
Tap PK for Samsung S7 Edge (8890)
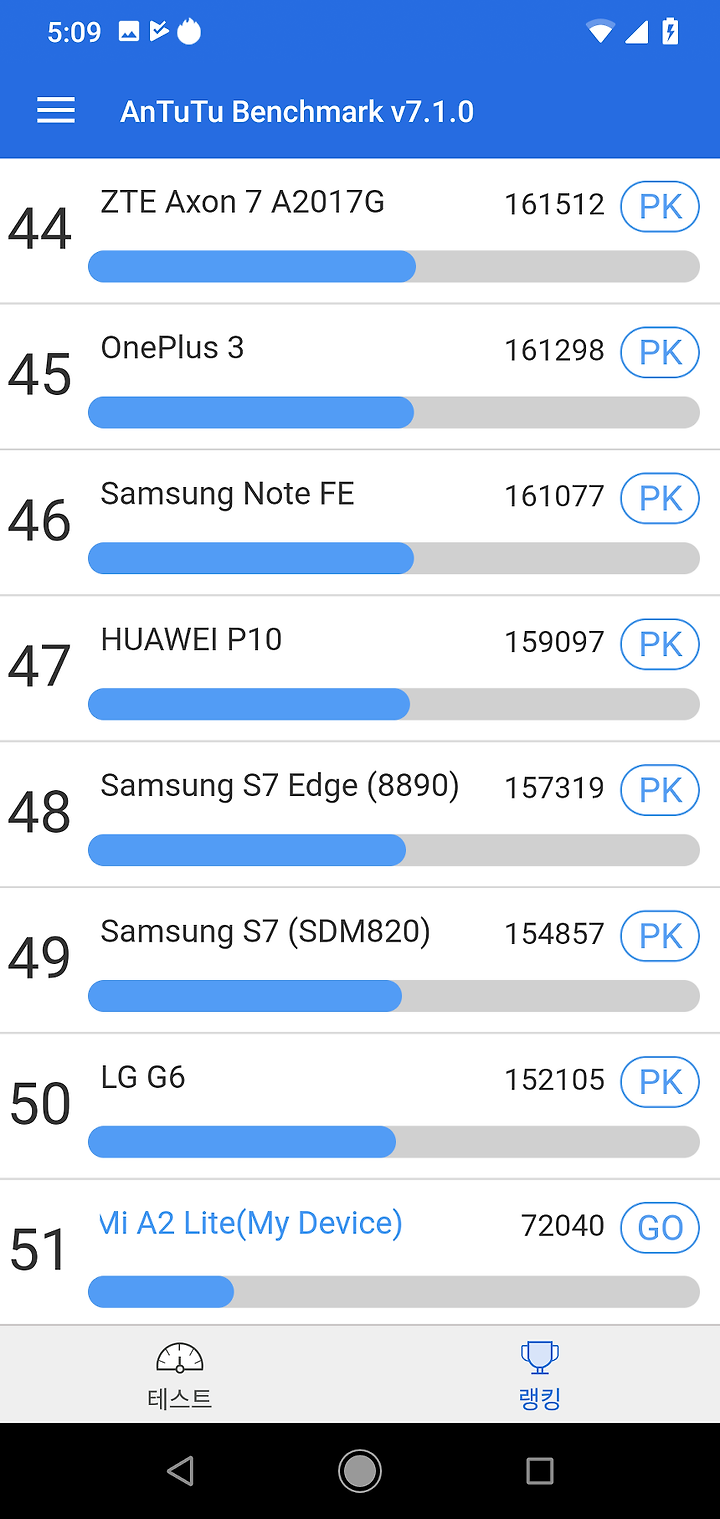click(660, 791)
